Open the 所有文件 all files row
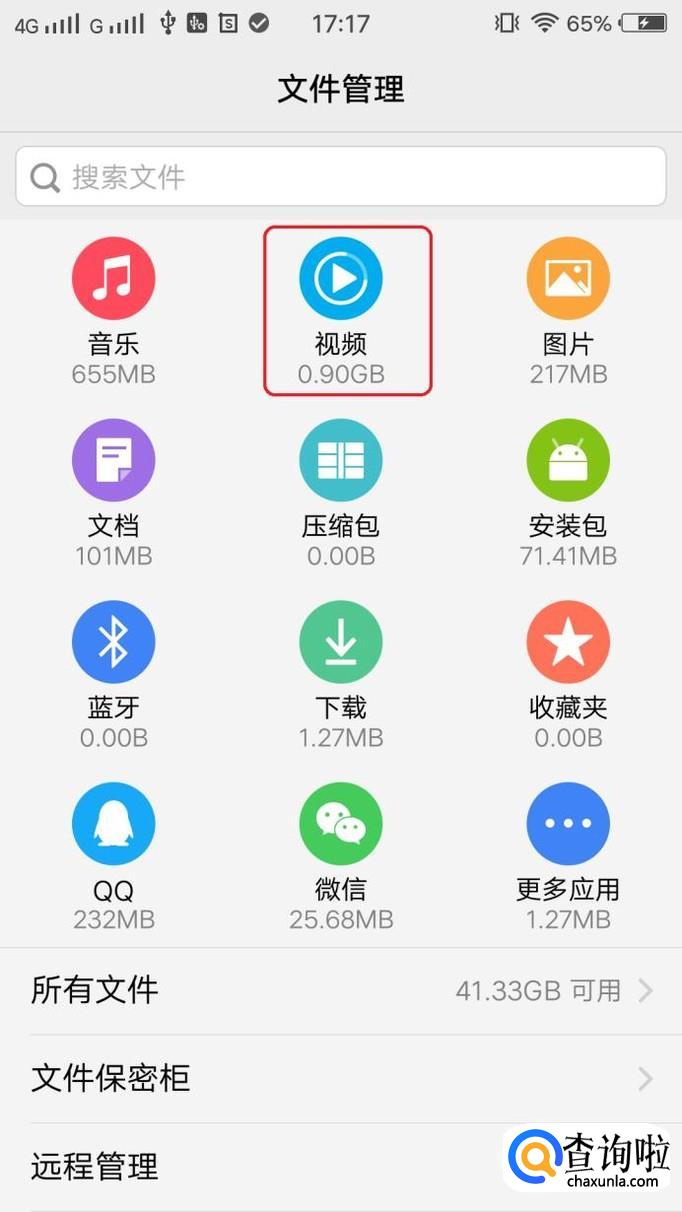 point(340,991)
